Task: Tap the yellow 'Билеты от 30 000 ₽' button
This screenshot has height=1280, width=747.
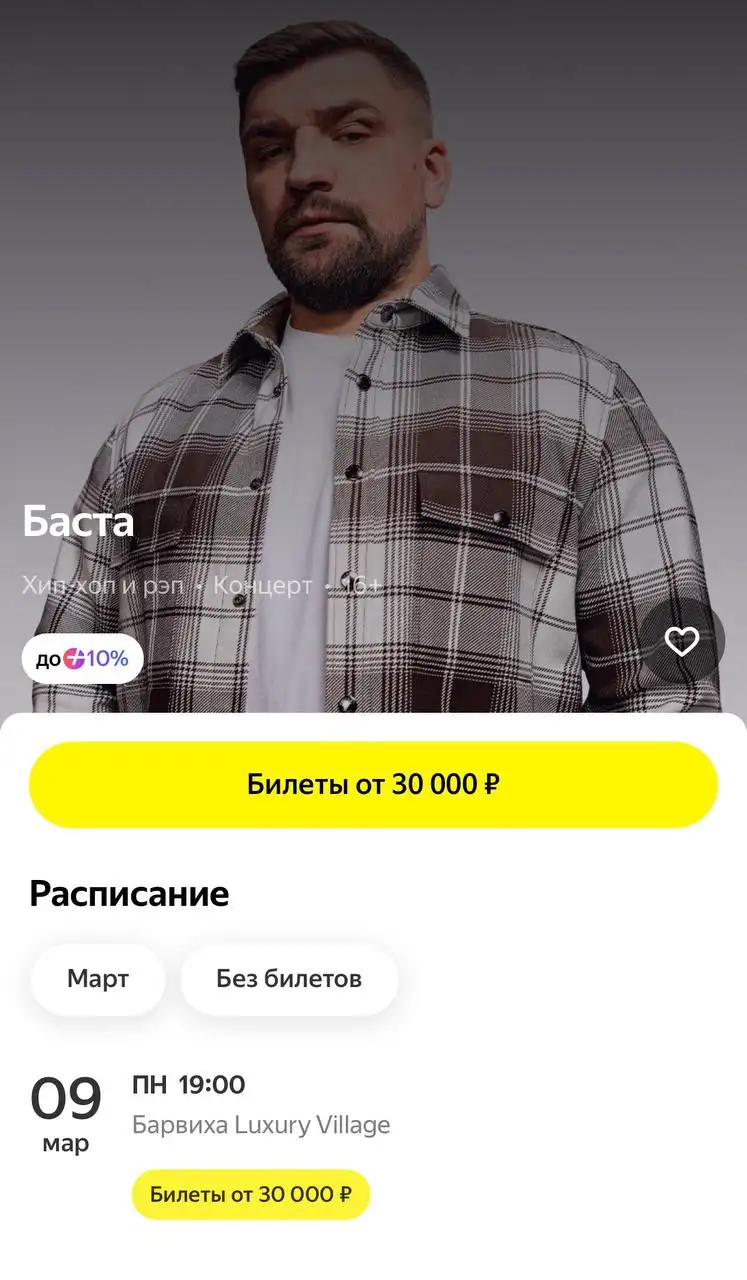Action: pyautogui.click(x=373, y=785)
